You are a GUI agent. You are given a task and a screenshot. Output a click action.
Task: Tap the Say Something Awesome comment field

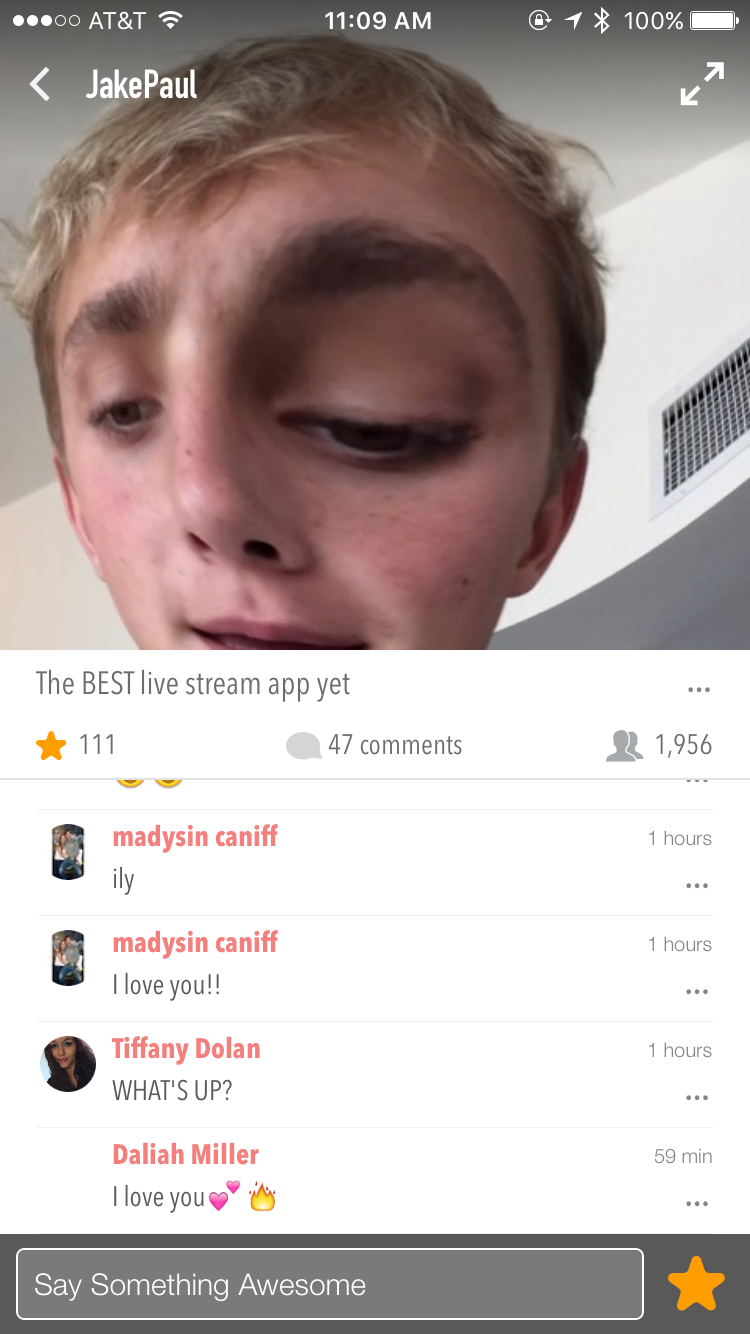(329, 1284)
